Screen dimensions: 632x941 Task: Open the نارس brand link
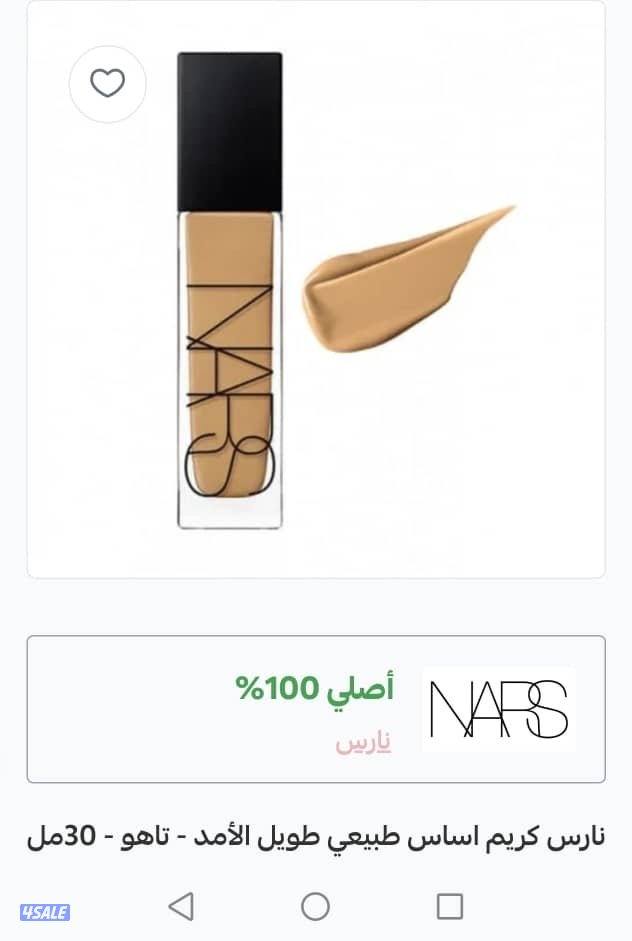click(363, 743)
